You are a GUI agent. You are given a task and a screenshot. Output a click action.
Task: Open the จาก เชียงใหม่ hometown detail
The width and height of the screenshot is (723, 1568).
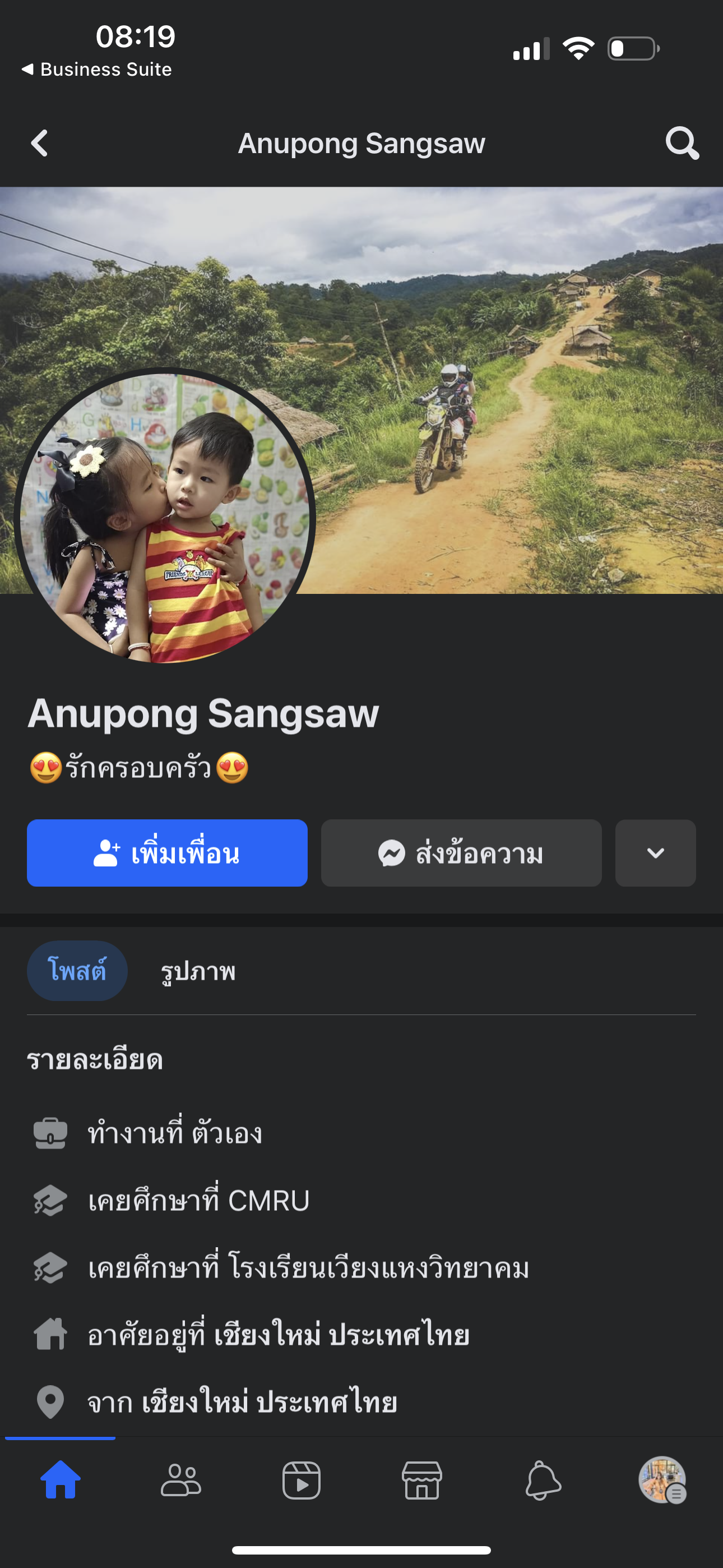(242, 1402)
